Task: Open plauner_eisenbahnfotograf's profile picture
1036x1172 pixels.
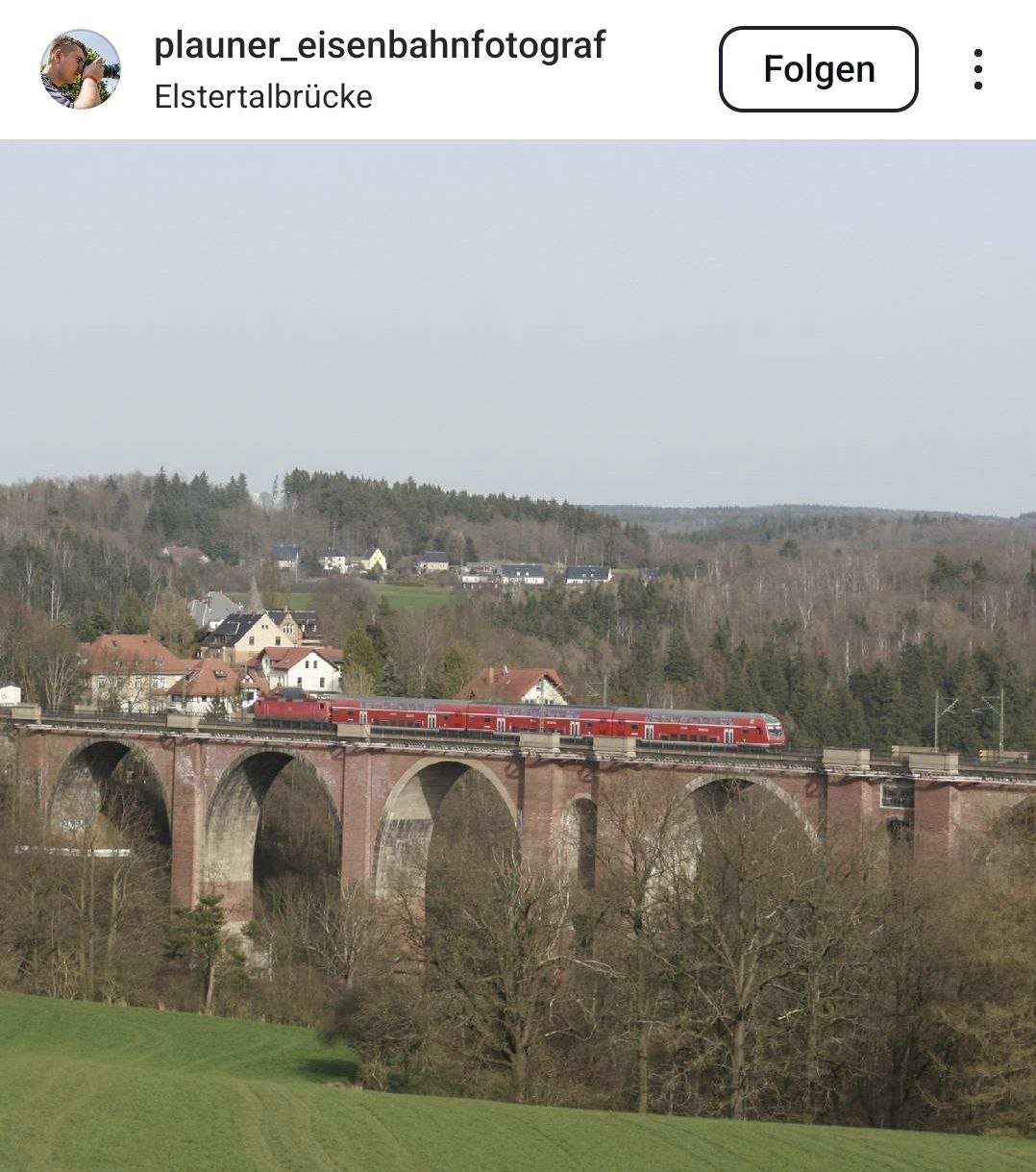Action: 81,69
